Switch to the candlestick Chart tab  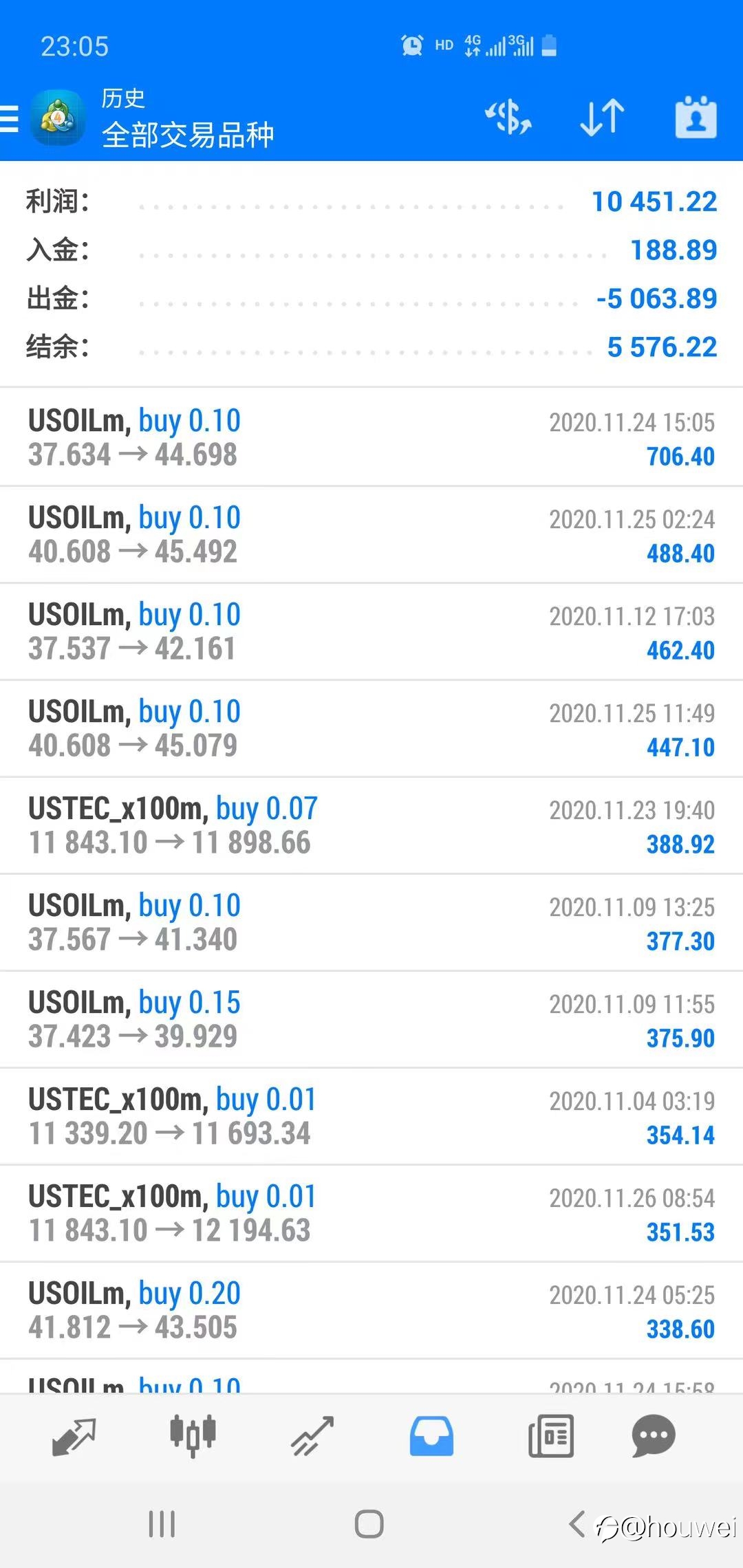tap(193, 1436)
